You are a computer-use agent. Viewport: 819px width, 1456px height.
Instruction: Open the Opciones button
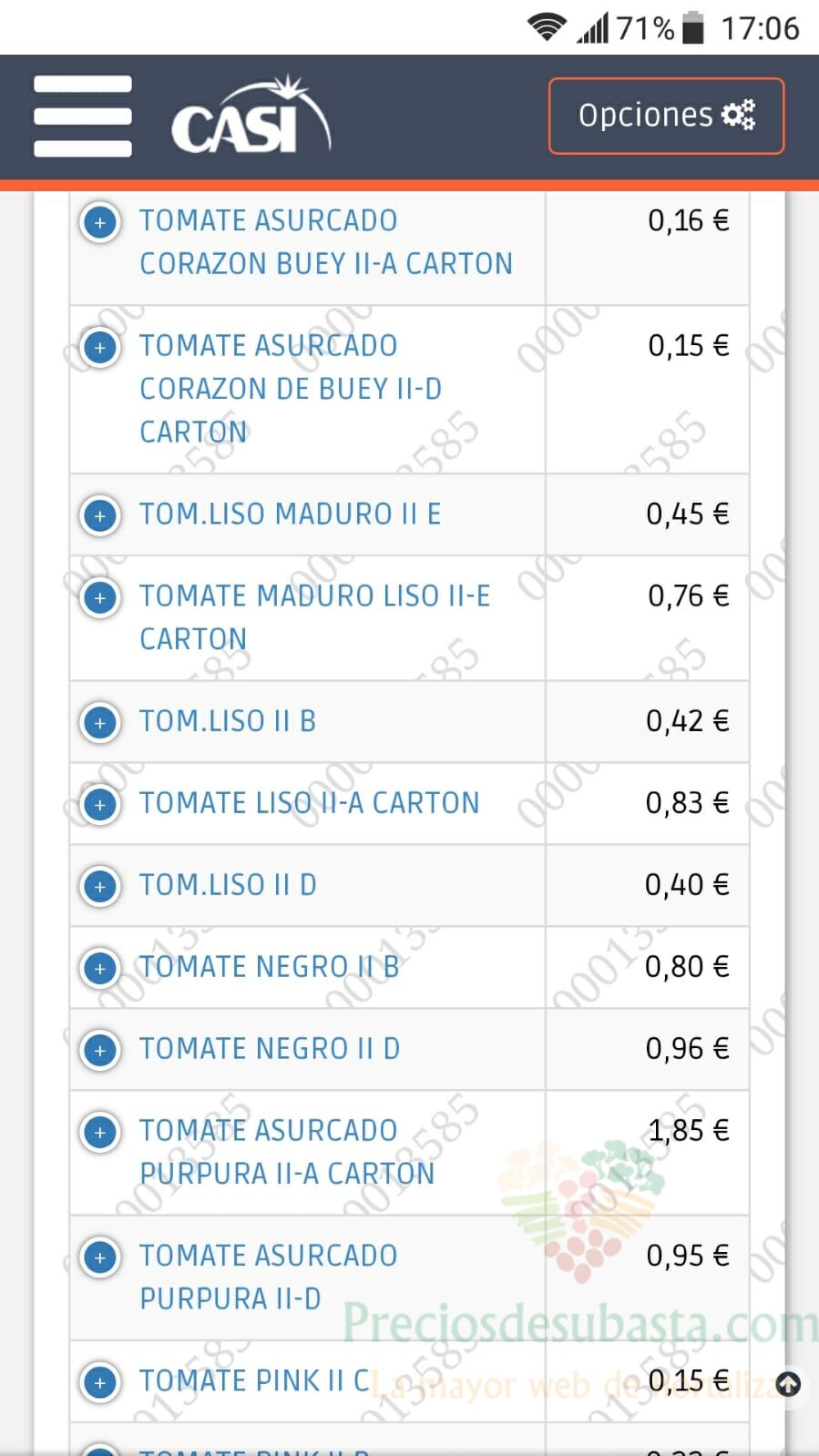click(666, 116)
